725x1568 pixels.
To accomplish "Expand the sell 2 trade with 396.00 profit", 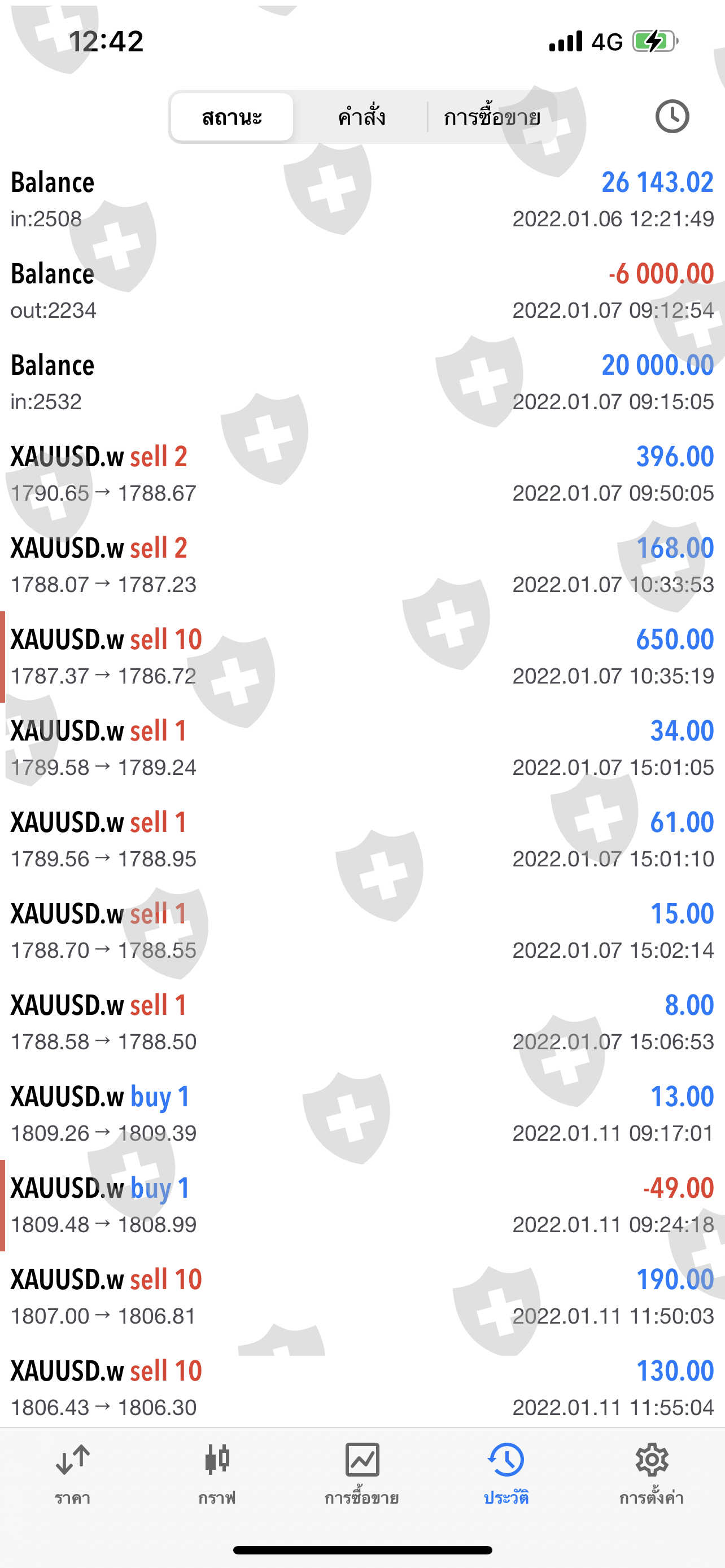I will tap(362, 474).
